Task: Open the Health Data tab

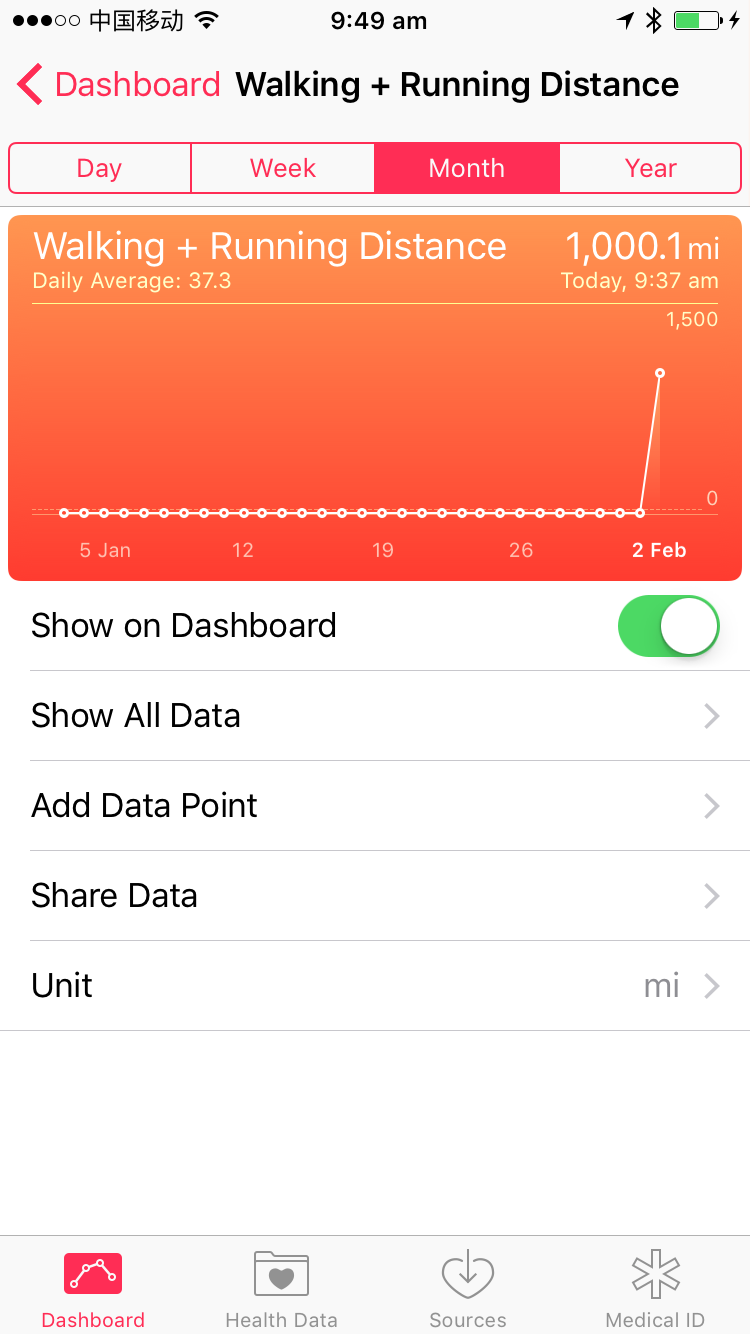Action: pyautogui.click(x=281, y=1290)
